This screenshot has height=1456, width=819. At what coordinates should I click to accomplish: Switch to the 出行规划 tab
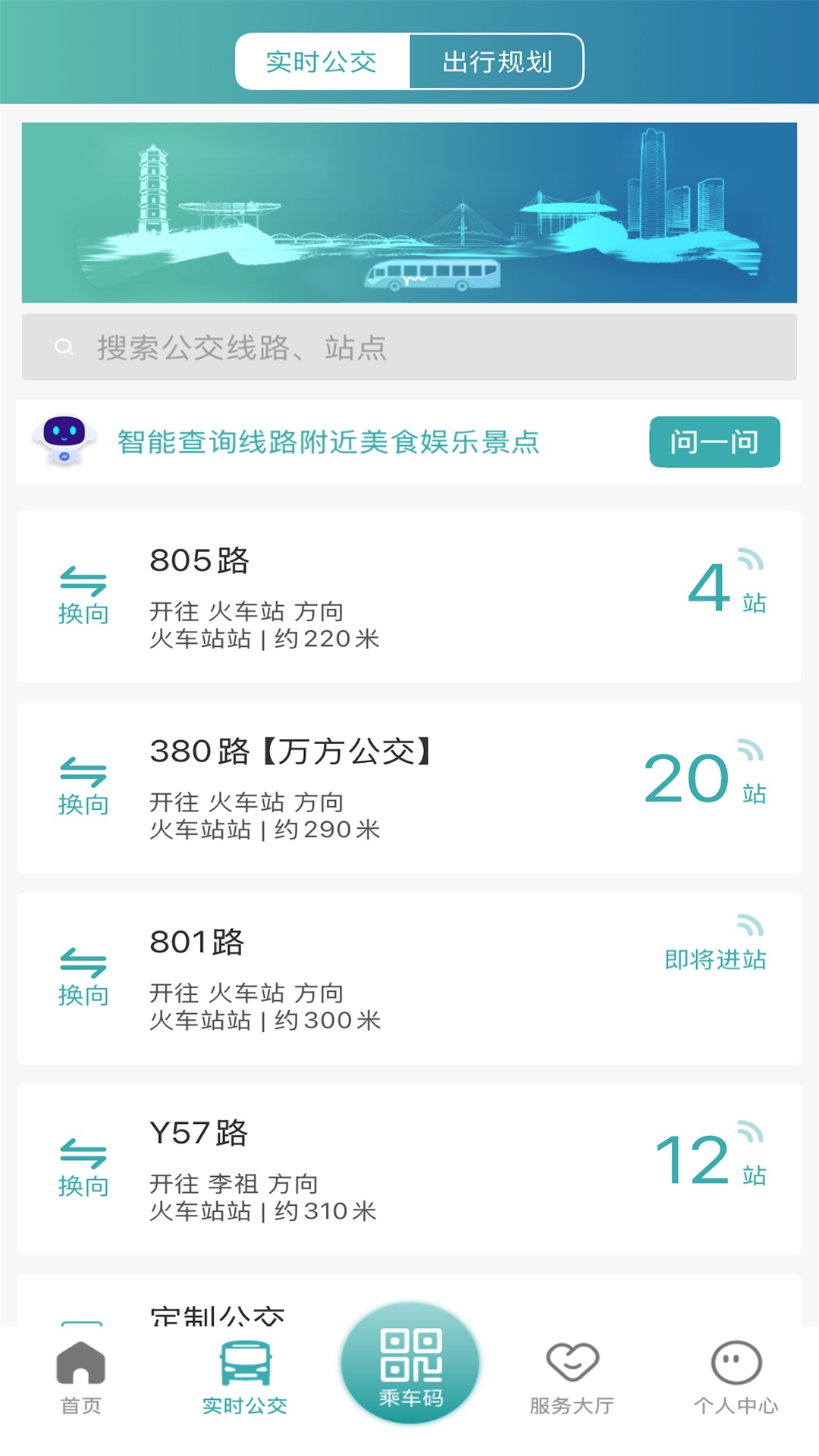tap(497, 62)
